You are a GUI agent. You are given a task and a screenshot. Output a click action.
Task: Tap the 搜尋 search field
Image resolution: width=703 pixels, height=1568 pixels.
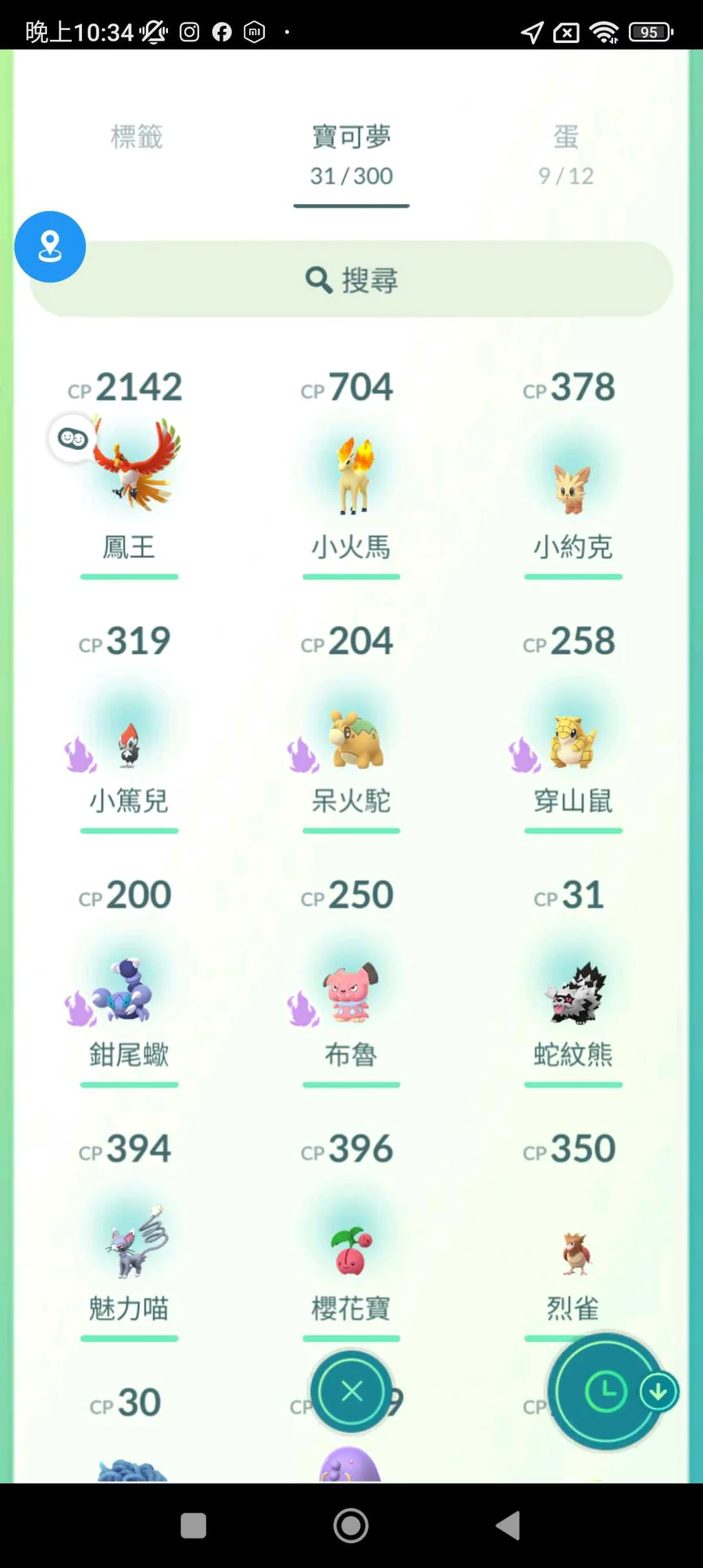click(x=351, y=280)
